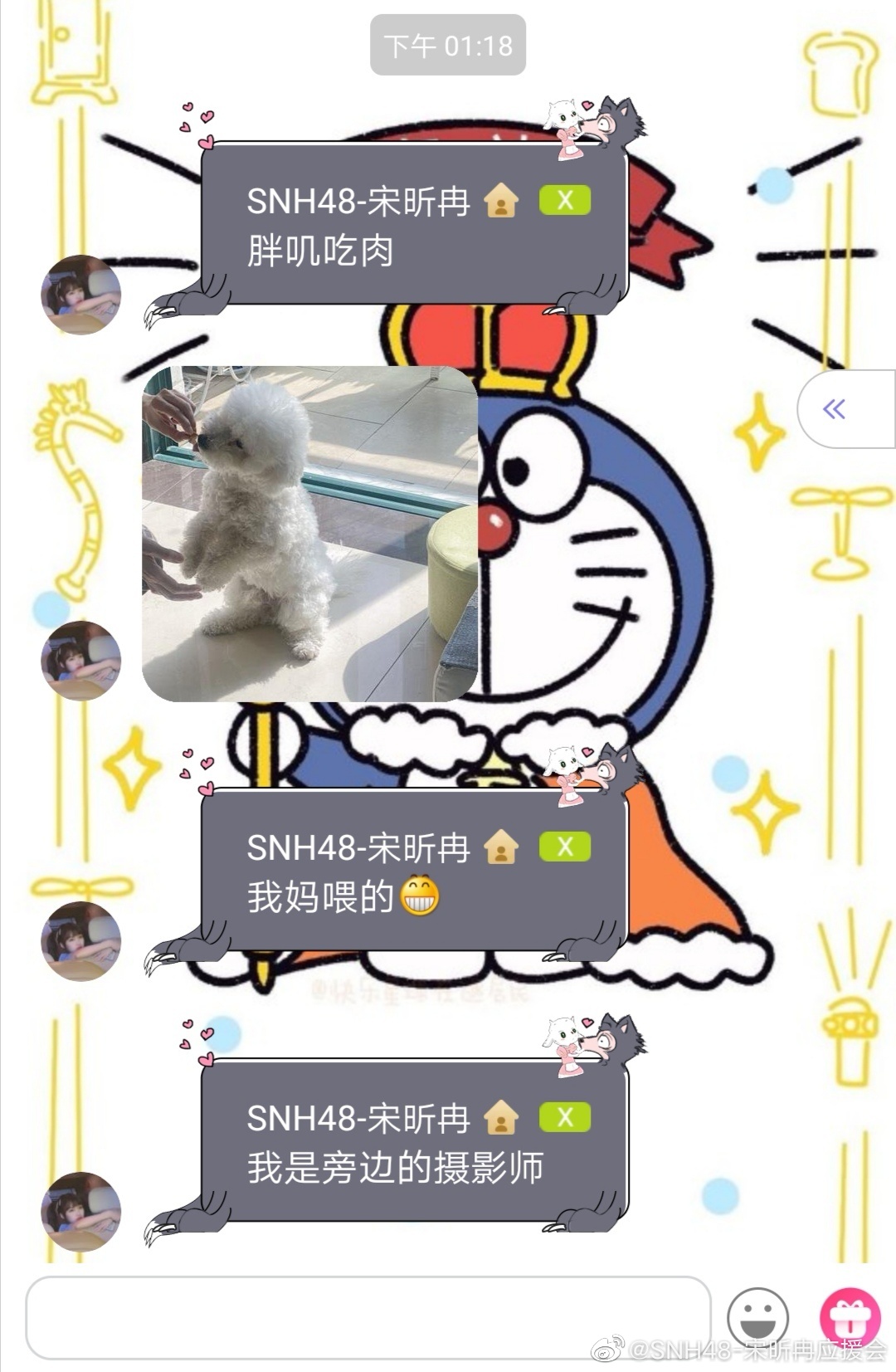Expand the side panel arrow tab
This screenshot has height=1372, width=896.
coord(835,408)
